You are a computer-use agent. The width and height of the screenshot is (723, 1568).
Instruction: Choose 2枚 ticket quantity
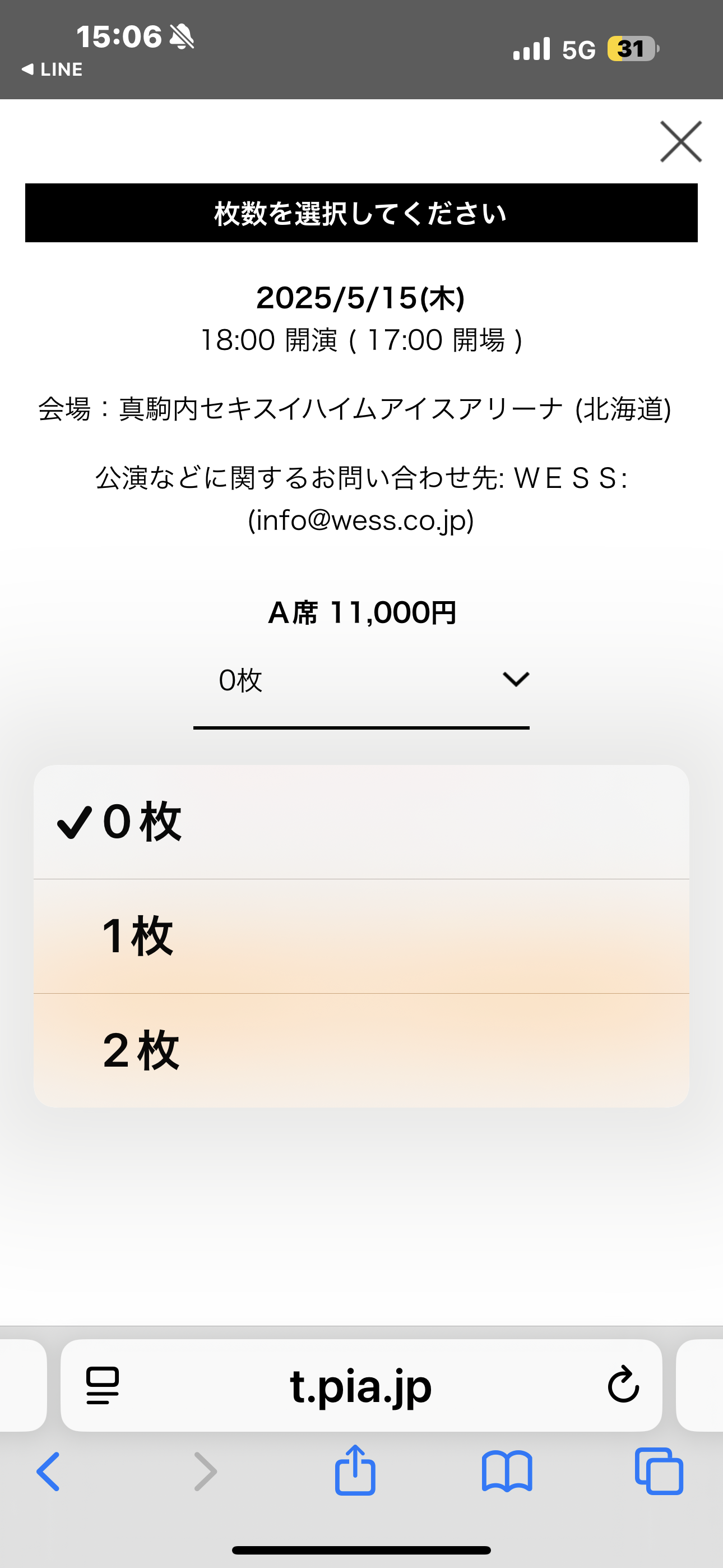tap(361, 1050)
